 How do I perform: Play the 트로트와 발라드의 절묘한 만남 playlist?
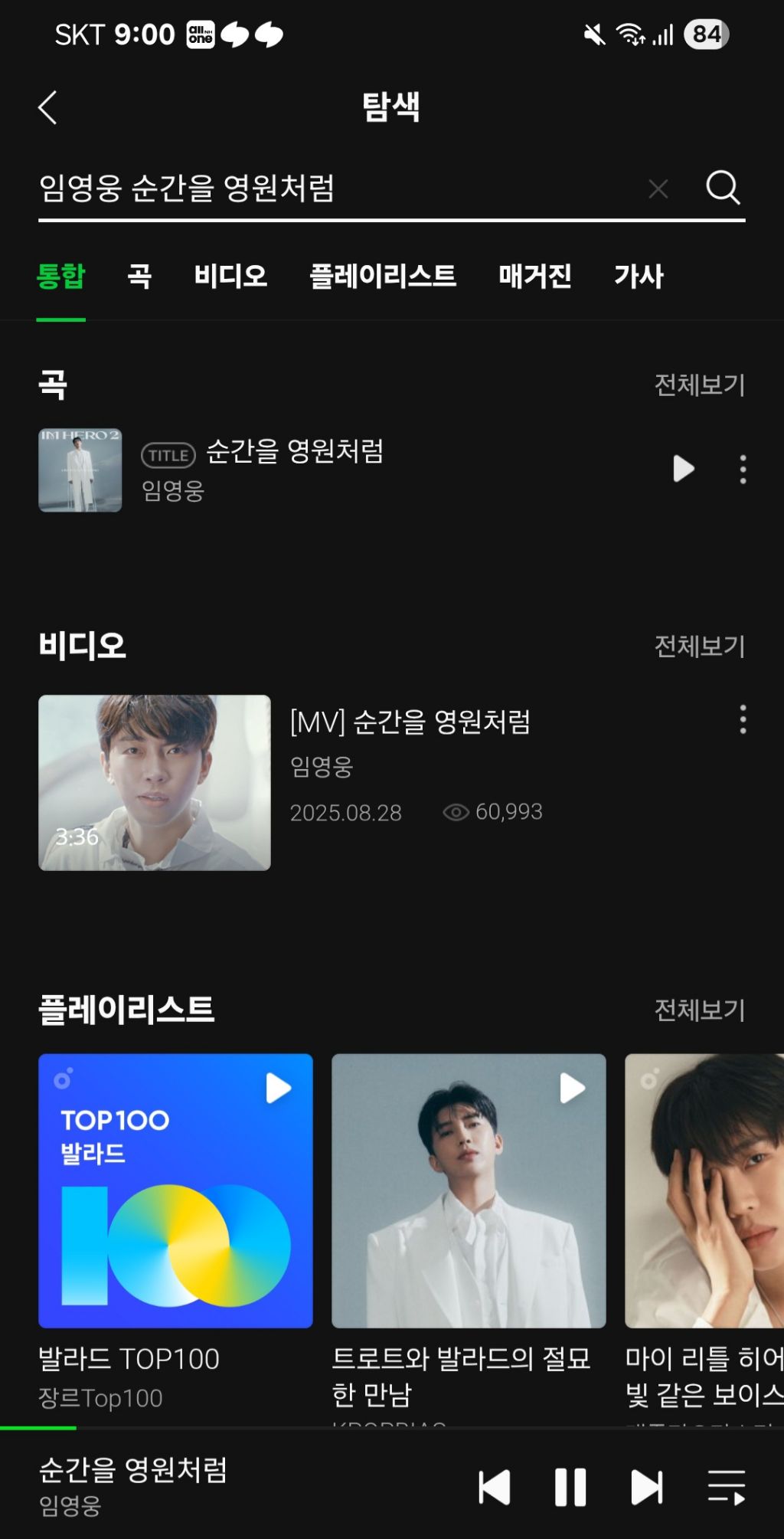[572, 1088]
